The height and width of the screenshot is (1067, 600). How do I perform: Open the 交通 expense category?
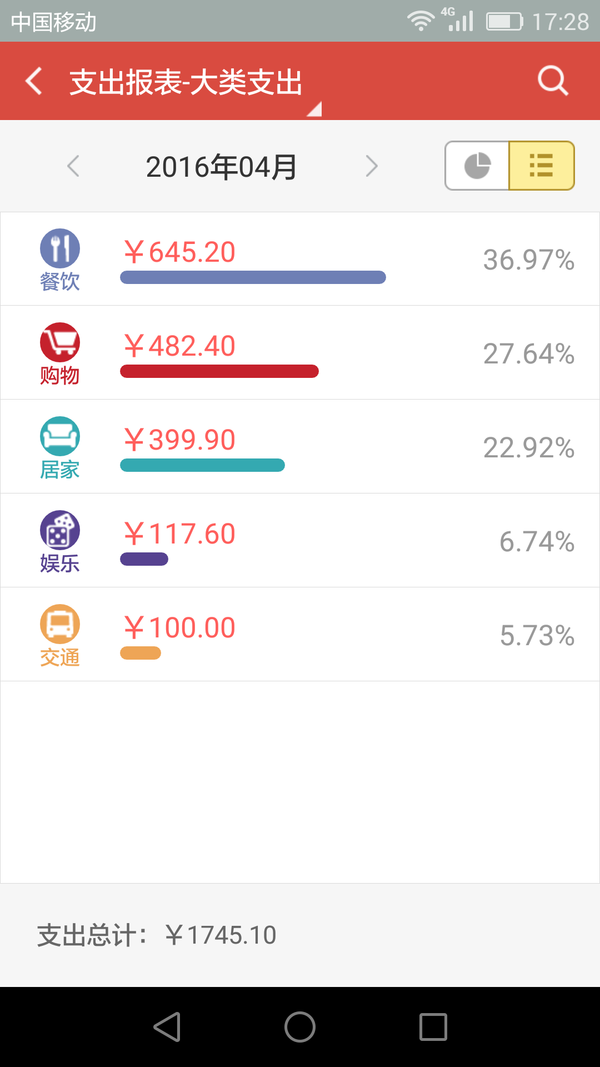click(300, 635)
